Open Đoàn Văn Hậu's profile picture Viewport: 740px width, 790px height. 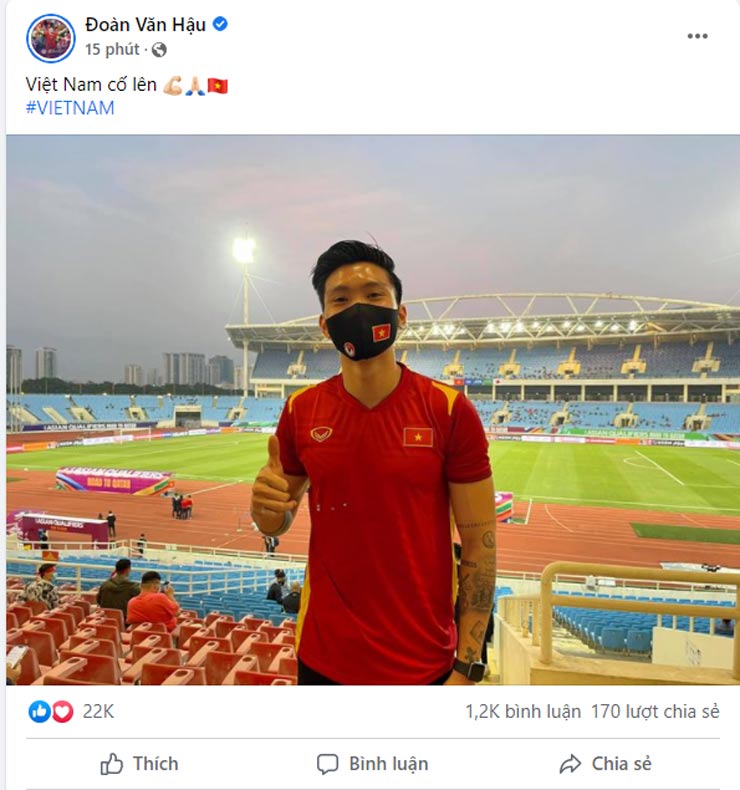point(50,37)
